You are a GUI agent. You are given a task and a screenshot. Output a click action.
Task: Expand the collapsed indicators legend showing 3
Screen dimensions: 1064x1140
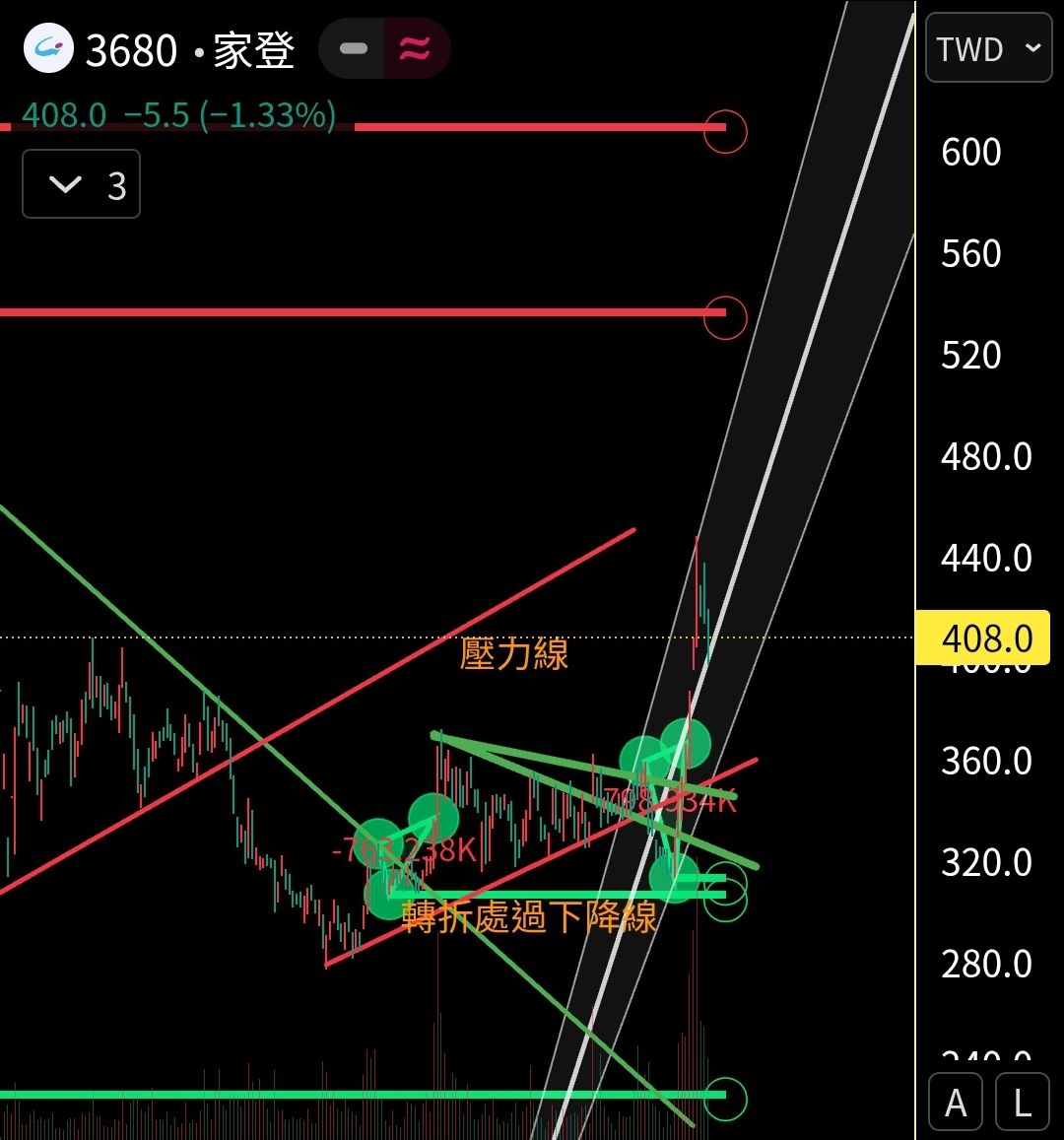pyautogui.click(x=82, y=184)
